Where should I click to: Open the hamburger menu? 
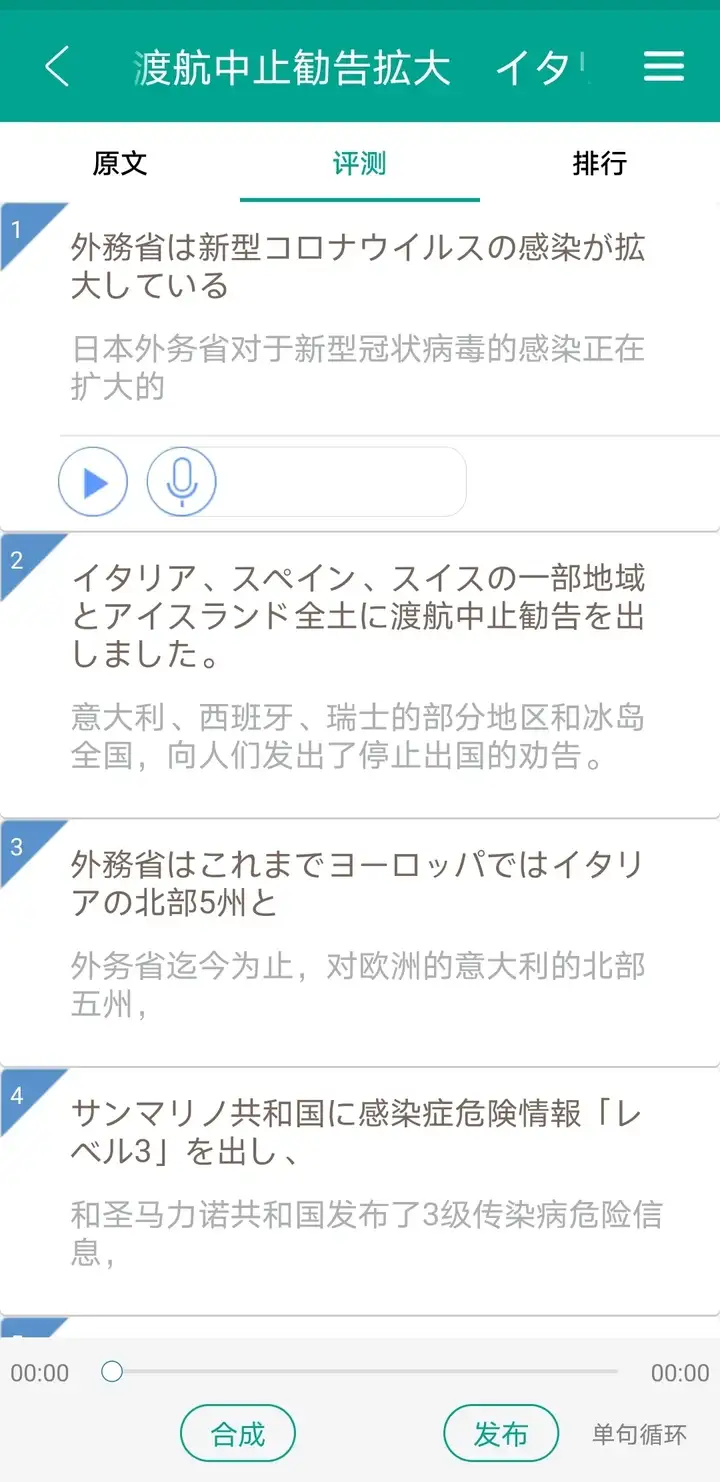[x=663, y=67]
